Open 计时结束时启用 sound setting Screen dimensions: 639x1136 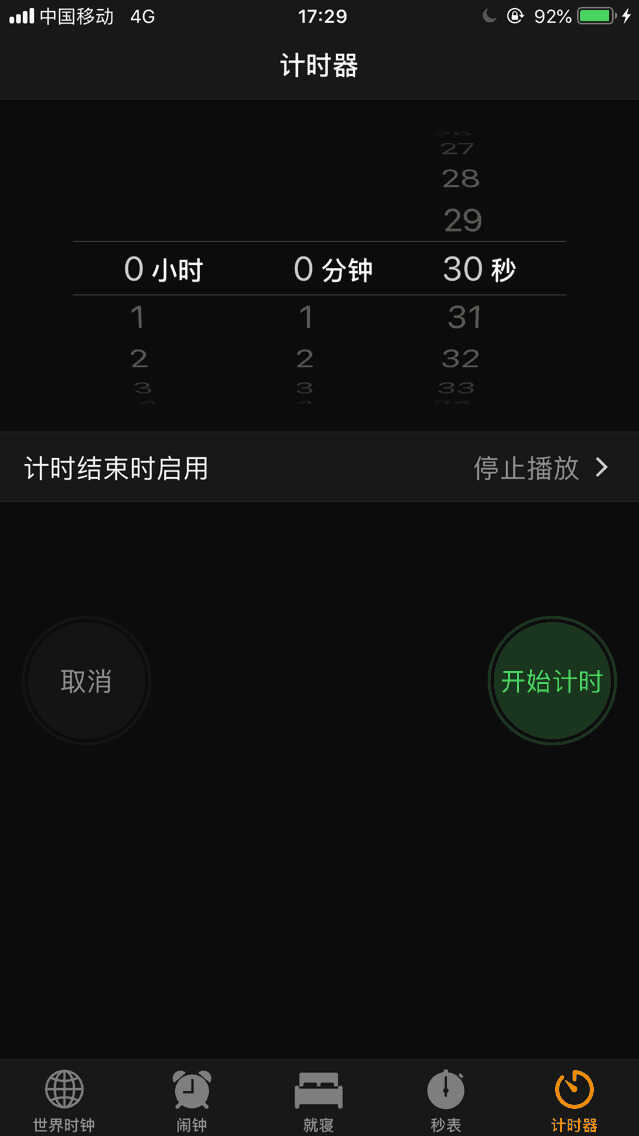point(319,468)
